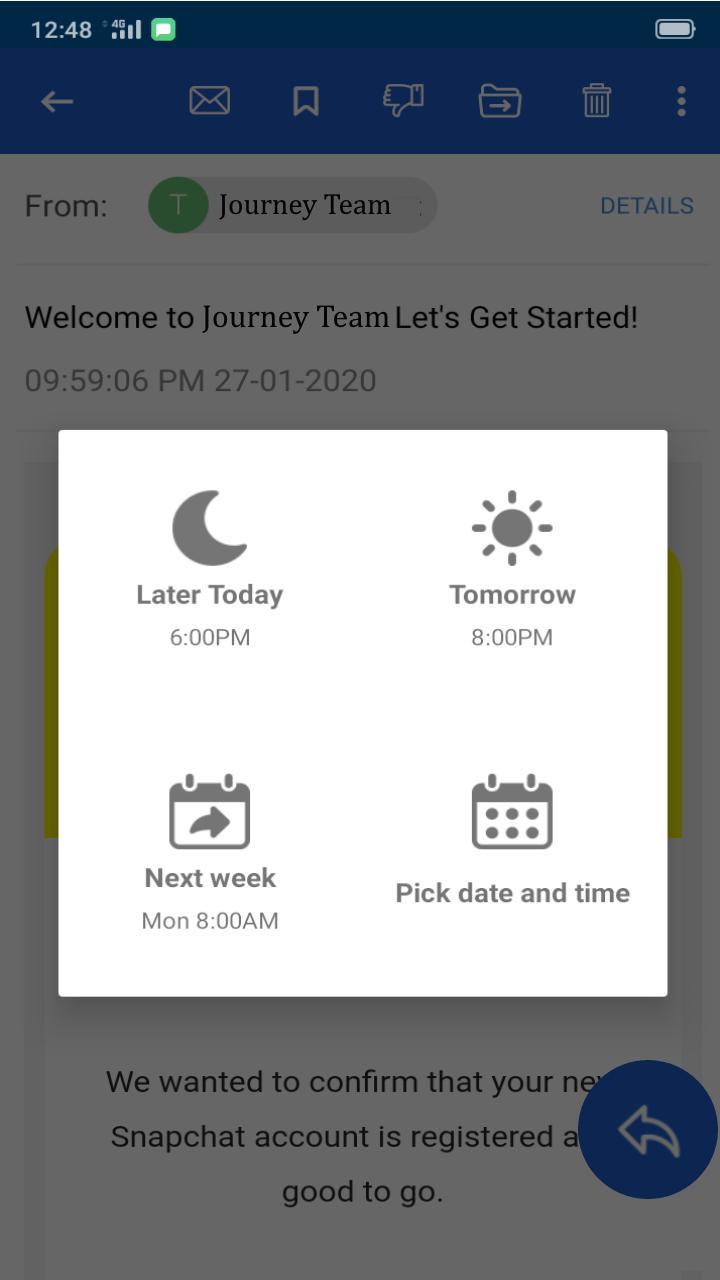Bookmark this email
Screen dimensions: 720x1280
click(x=305, y=101)
